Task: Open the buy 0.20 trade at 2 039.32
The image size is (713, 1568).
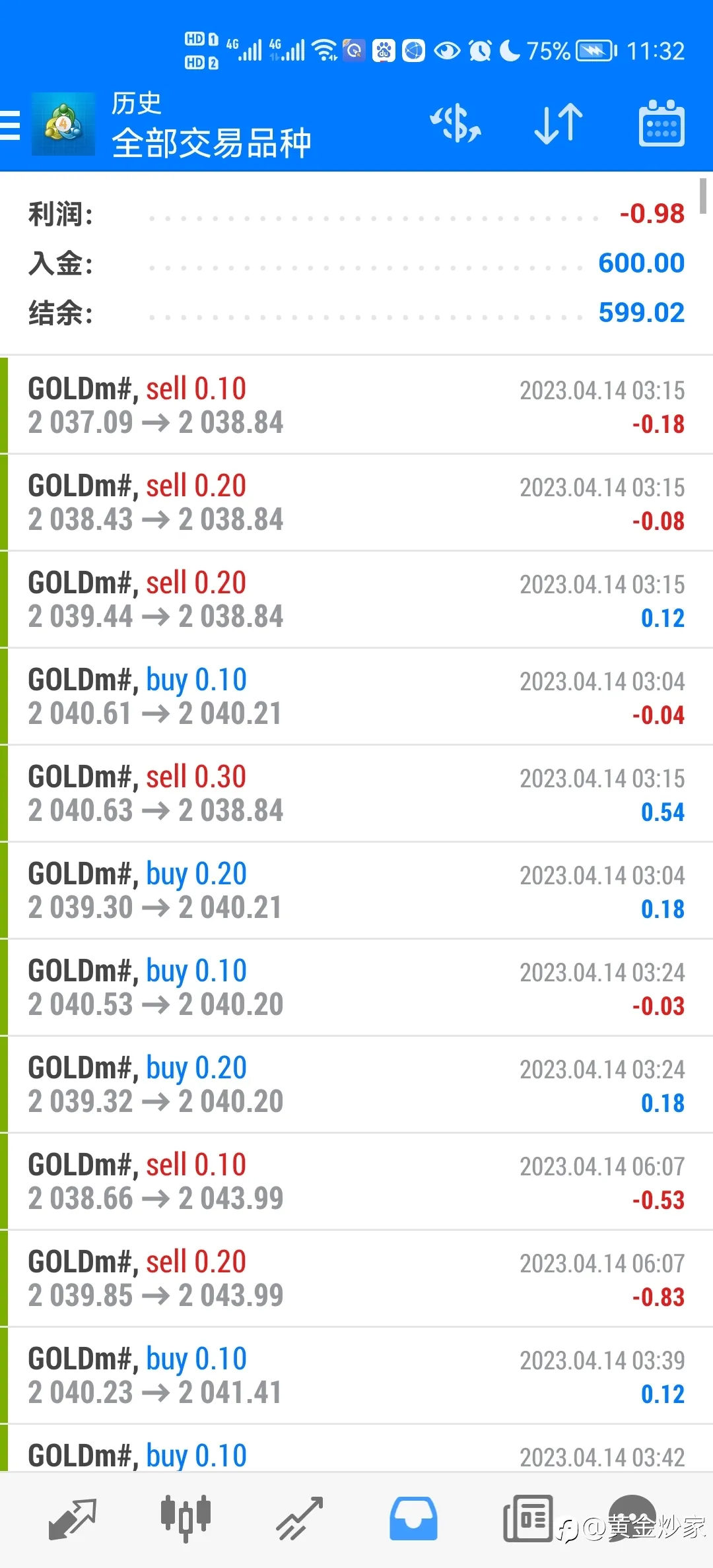Action: pyautogui.click(x=356, y=1084)
